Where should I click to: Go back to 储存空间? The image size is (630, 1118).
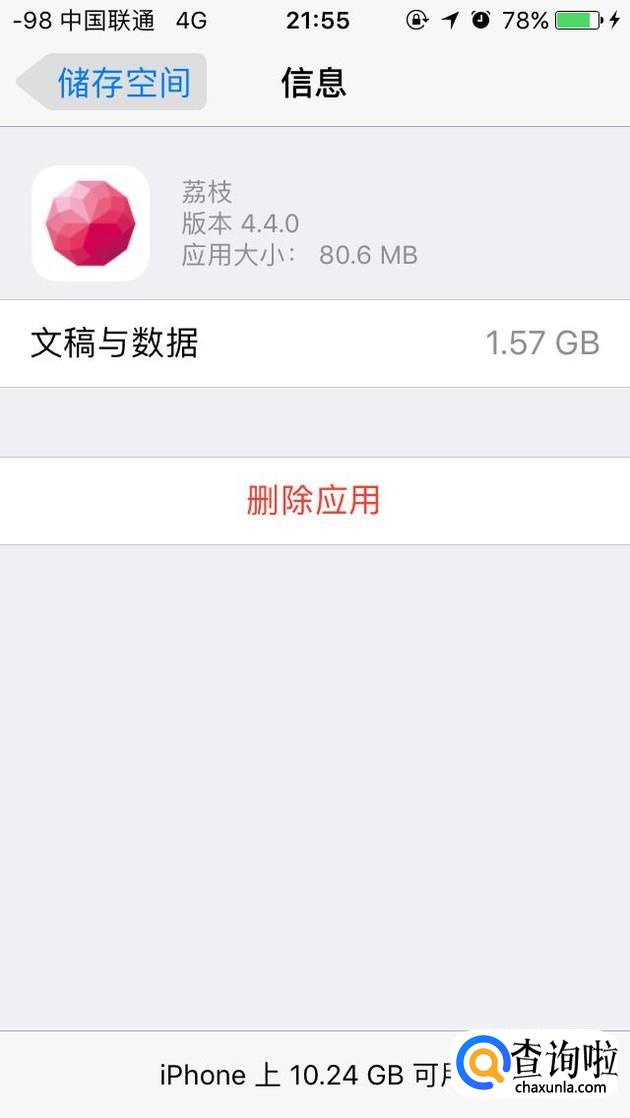[112, 82]
